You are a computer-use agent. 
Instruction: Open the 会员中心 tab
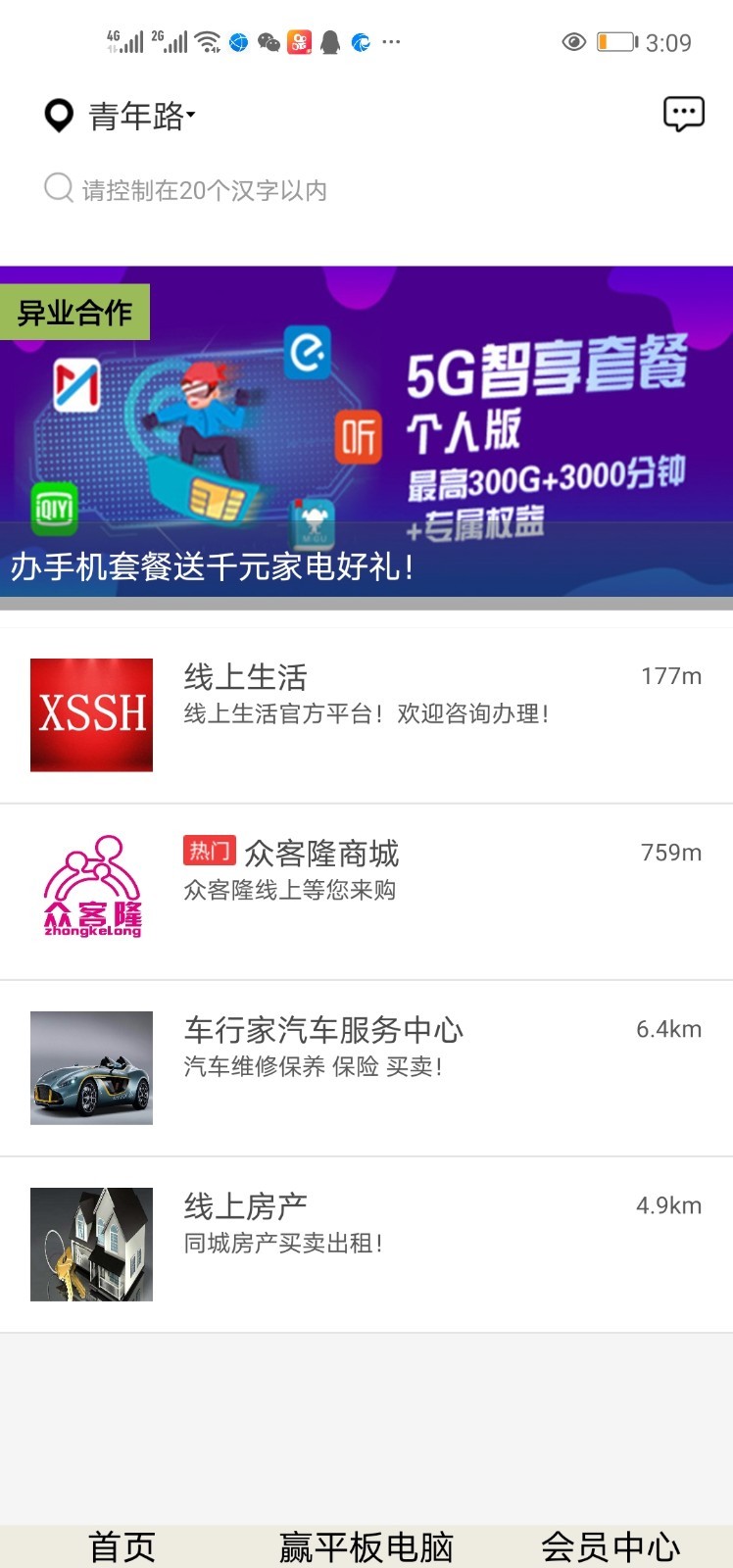(611, 1548)
